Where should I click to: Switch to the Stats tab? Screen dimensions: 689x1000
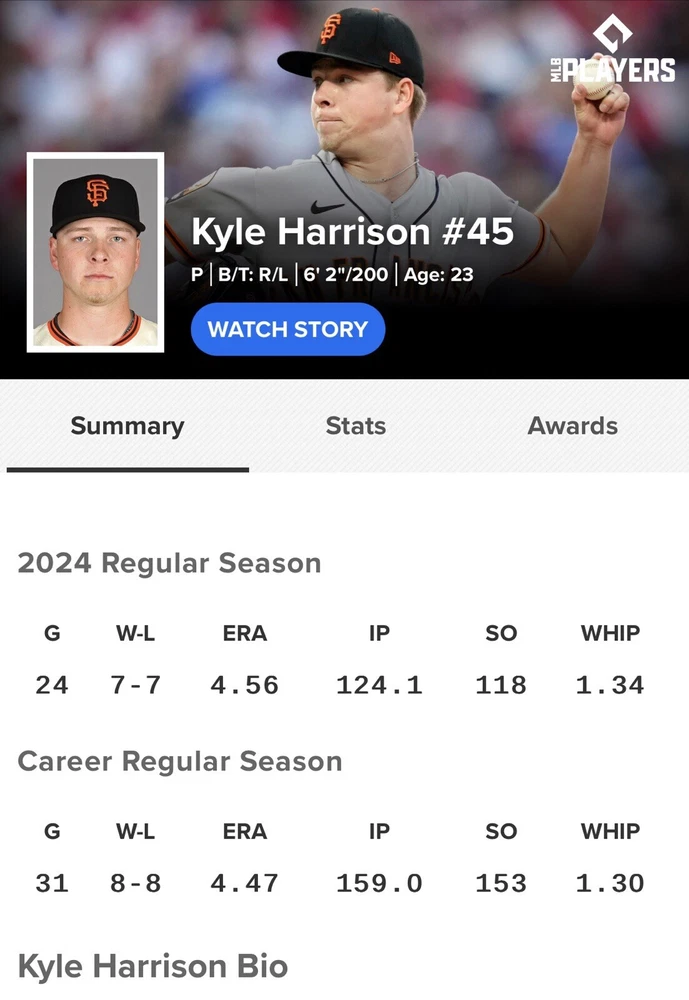click(x=355, y=426)
